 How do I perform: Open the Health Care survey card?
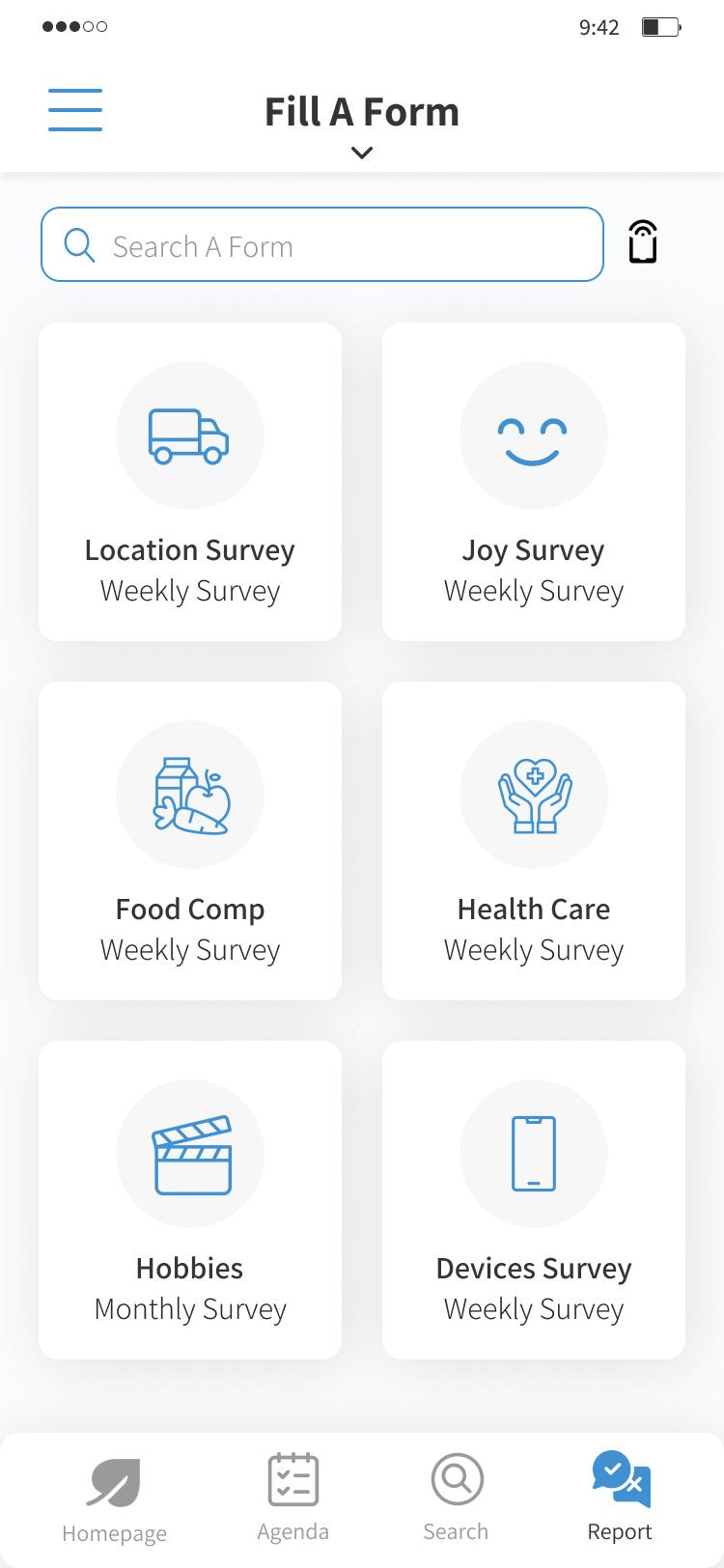(x=534, y=841)
